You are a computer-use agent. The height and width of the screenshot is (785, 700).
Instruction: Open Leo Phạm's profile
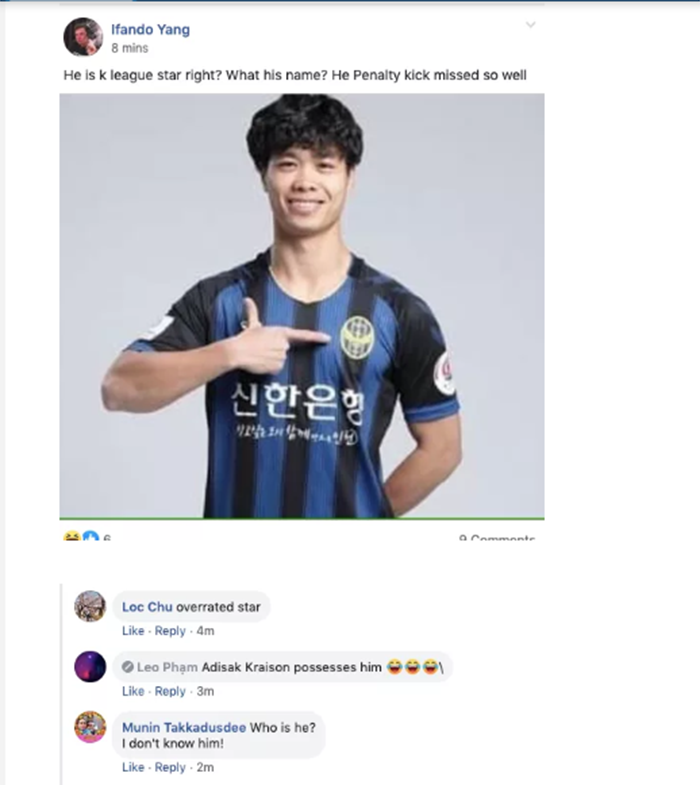tap(167, 667)
